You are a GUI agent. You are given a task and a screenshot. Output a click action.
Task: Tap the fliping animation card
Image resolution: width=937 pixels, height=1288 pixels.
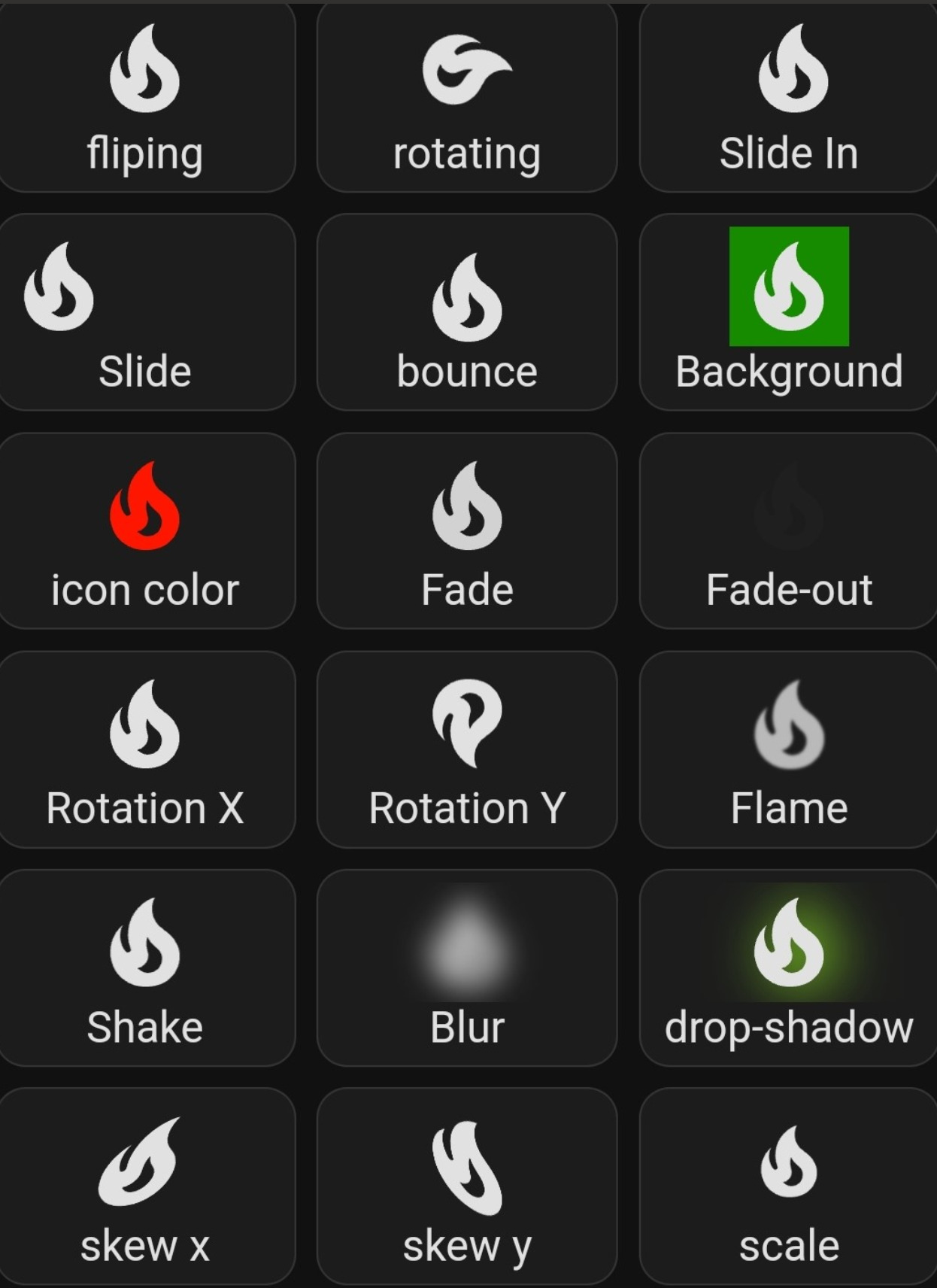tap(145, 98)
